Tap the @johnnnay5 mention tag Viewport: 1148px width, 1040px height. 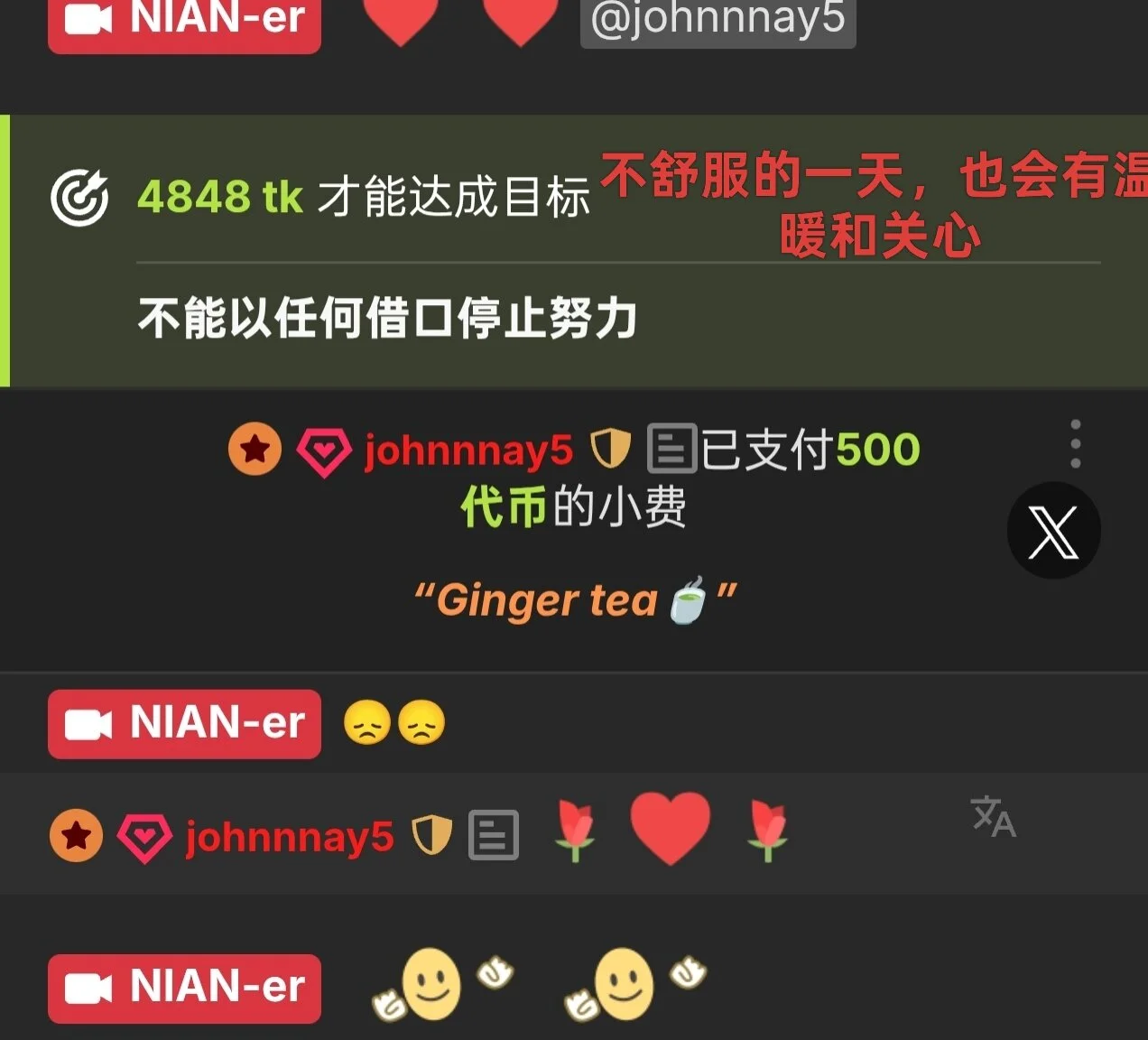[x=717, y=18]
